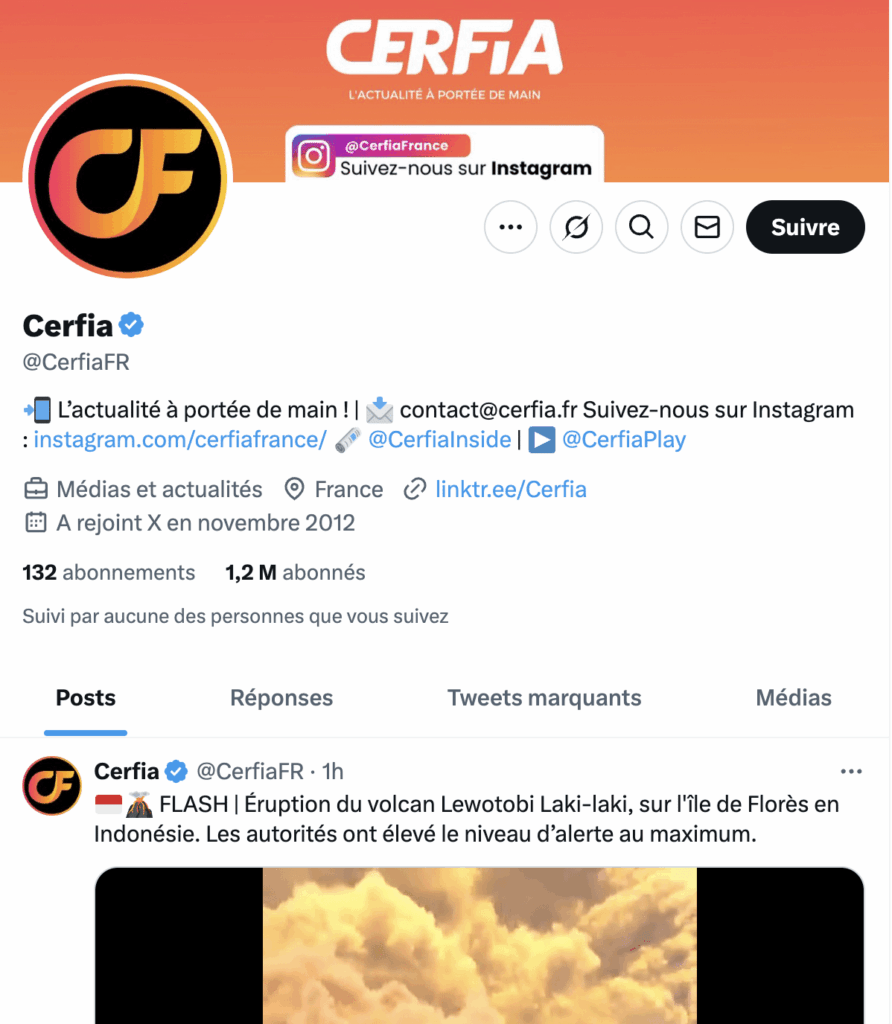Screen dimensions: 892x1024
Task: Search within Cerfia's posts
Action: 641,227
